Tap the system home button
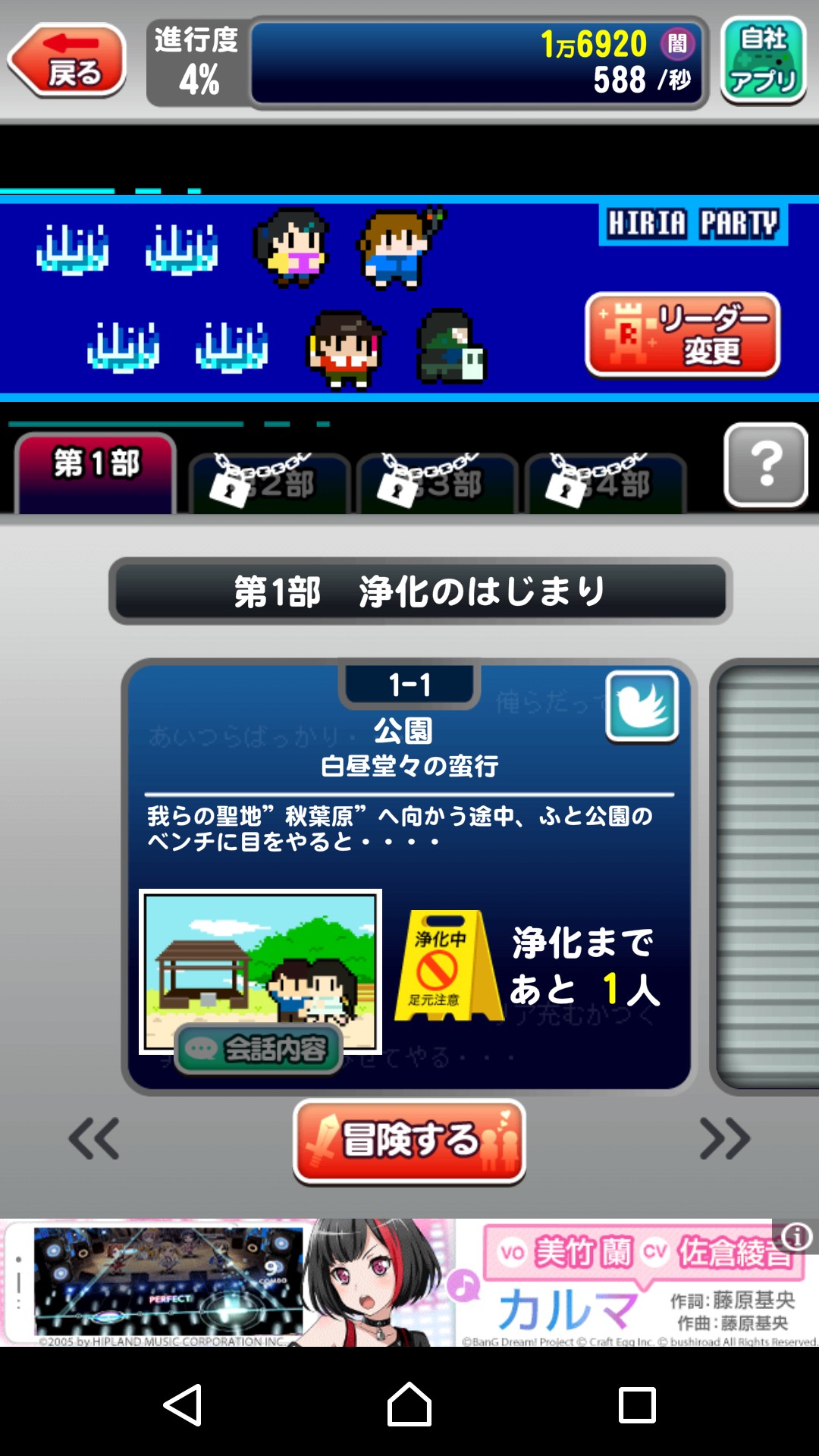819x1456 pixels. [409, 1404]
